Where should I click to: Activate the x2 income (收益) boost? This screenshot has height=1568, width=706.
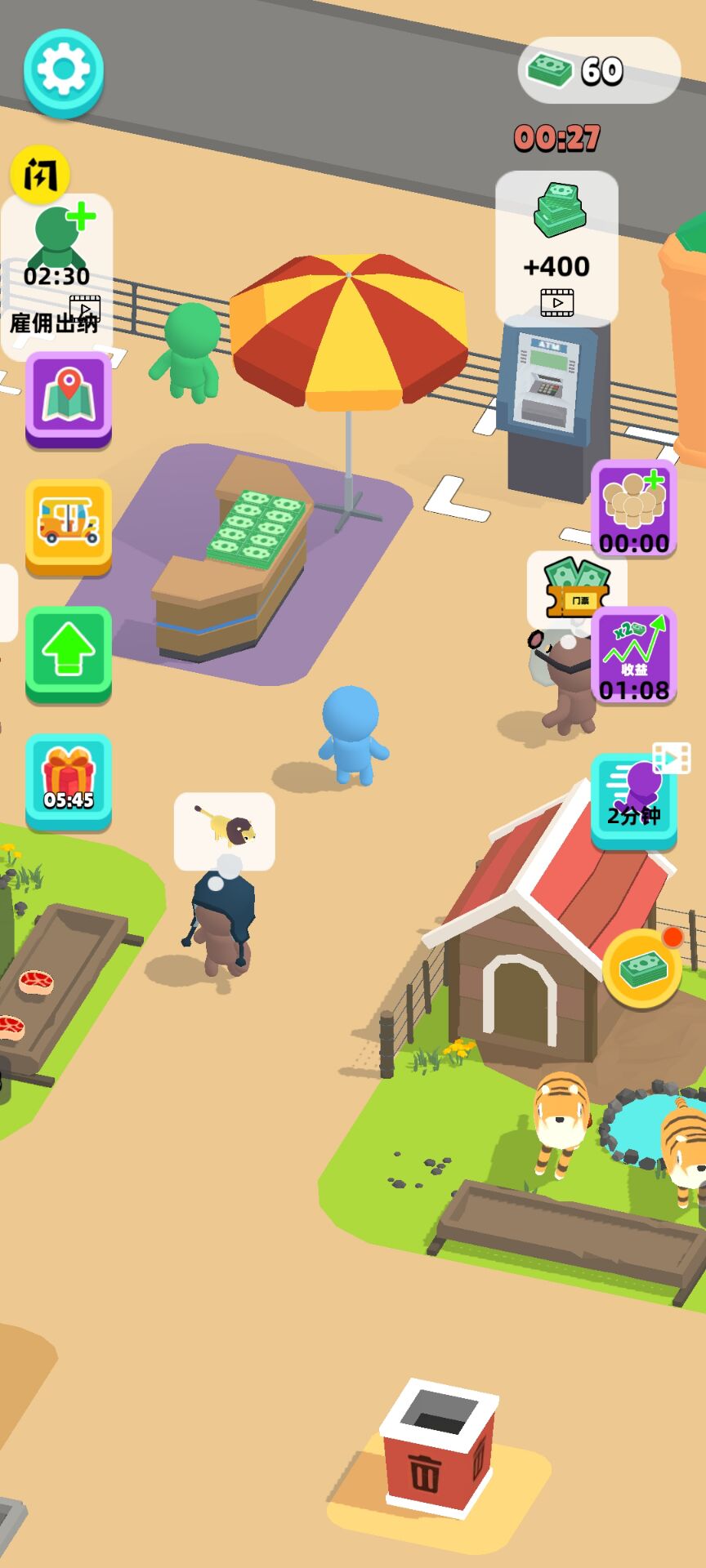pos(634,655)
